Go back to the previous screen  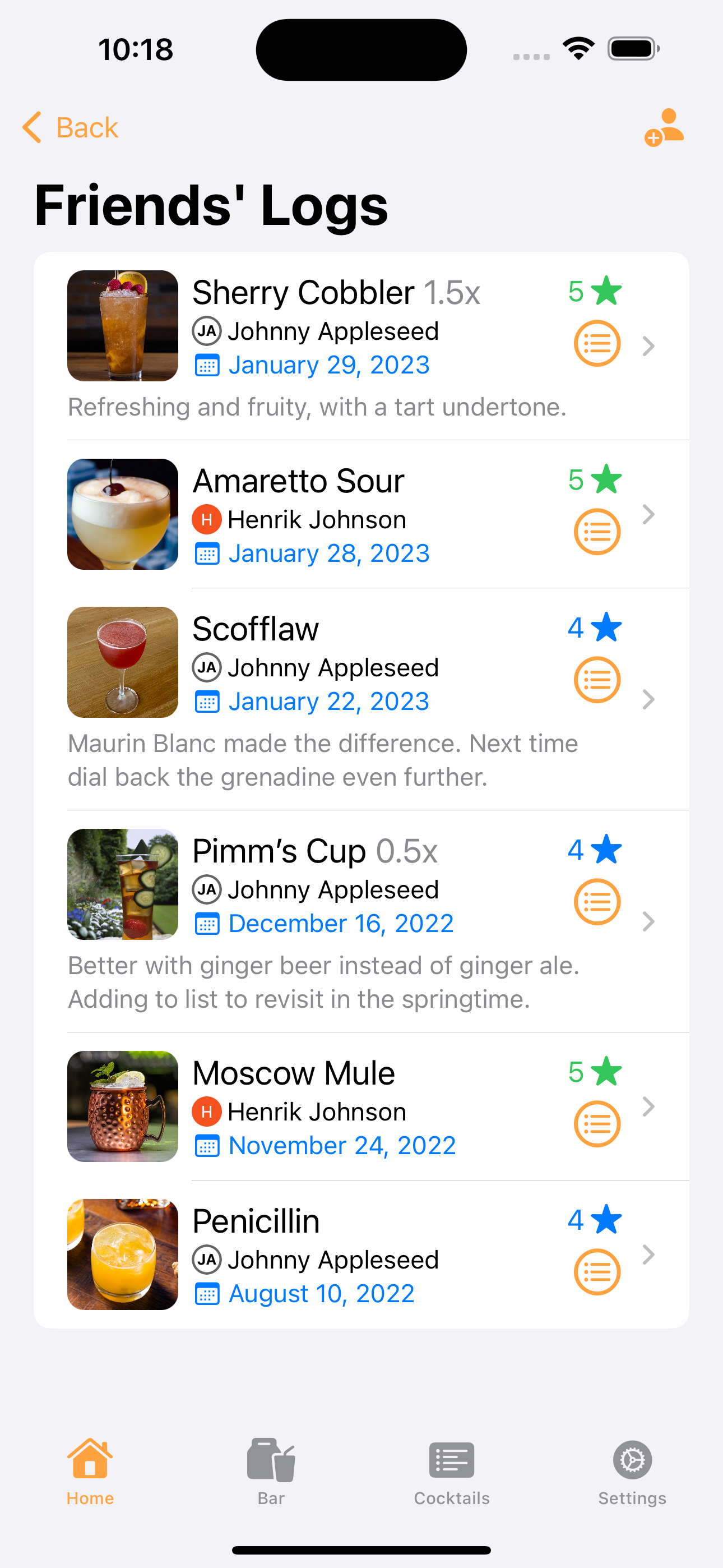pyautogui.click(x=71, y=128)
